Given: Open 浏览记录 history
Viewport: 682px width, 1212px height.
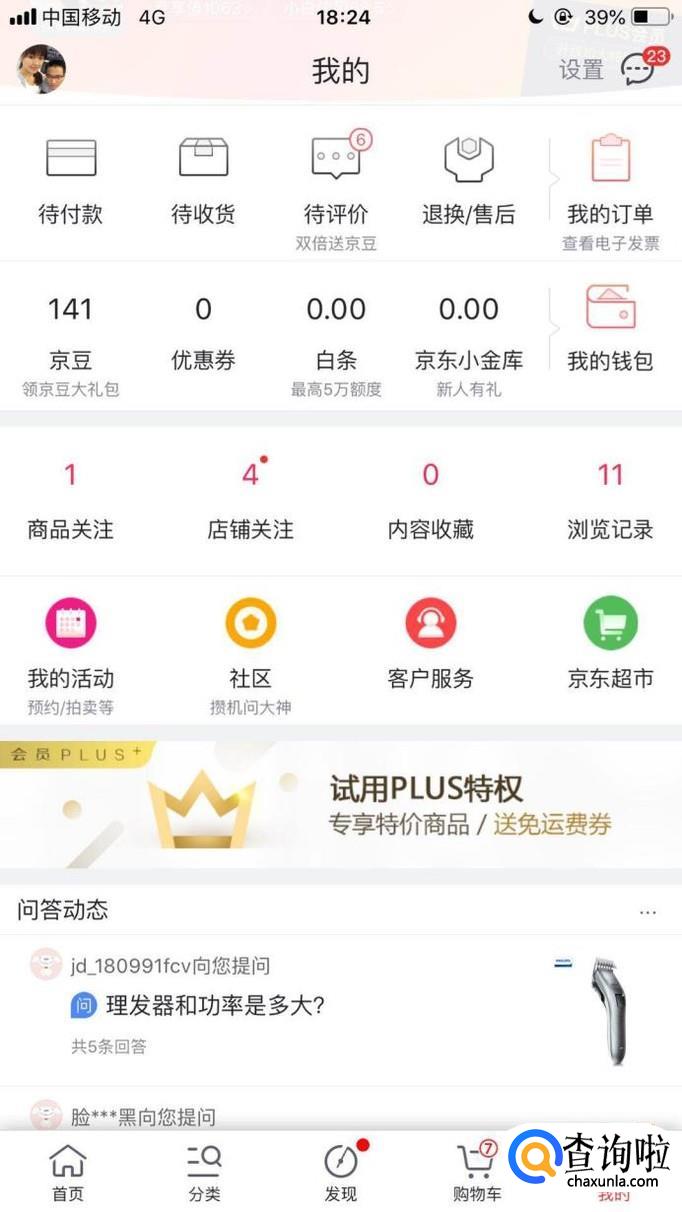Looking at the screenshot, I should point(610,500).
